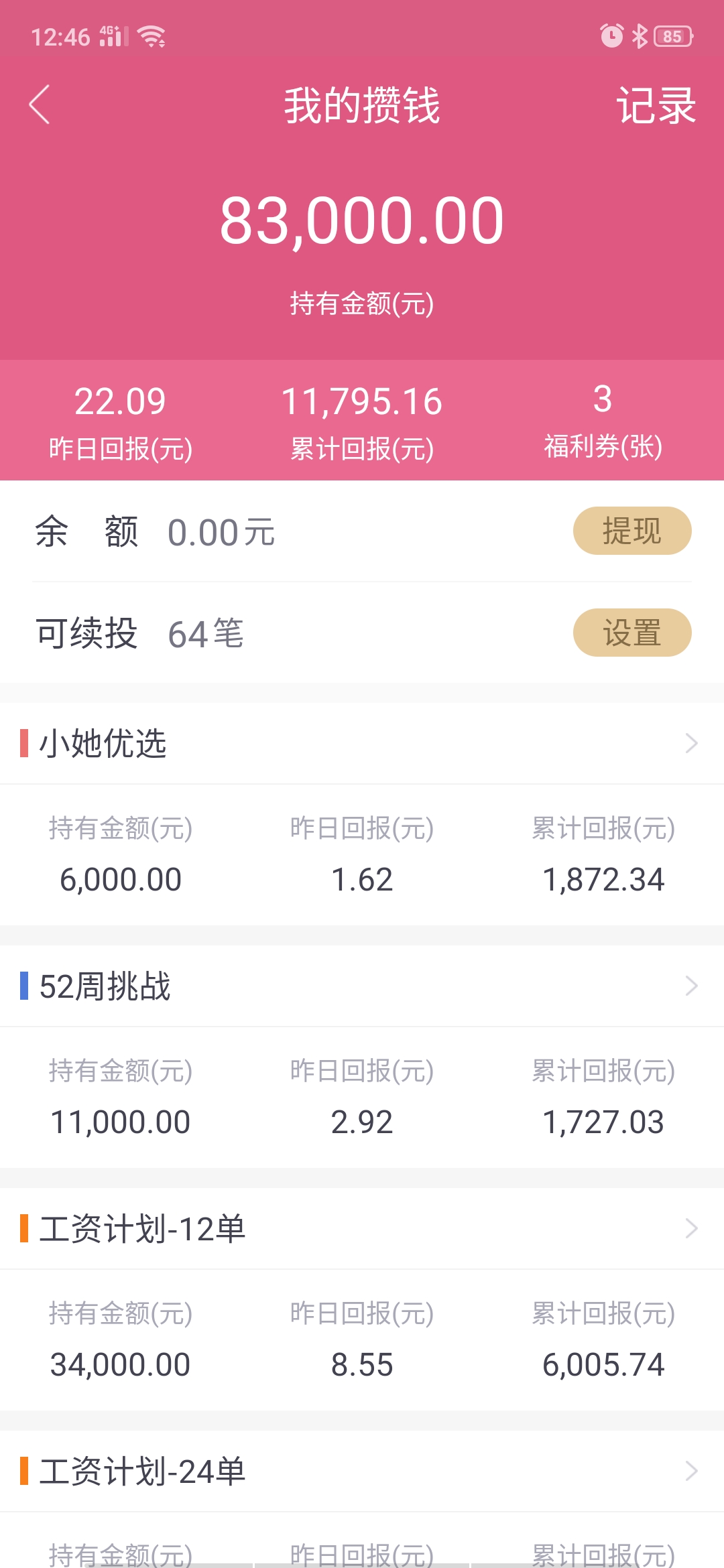The height and width of the screenshot is (1568, 724).
Task: Open the 52周挑战 plan details
Action: [362, 986]
